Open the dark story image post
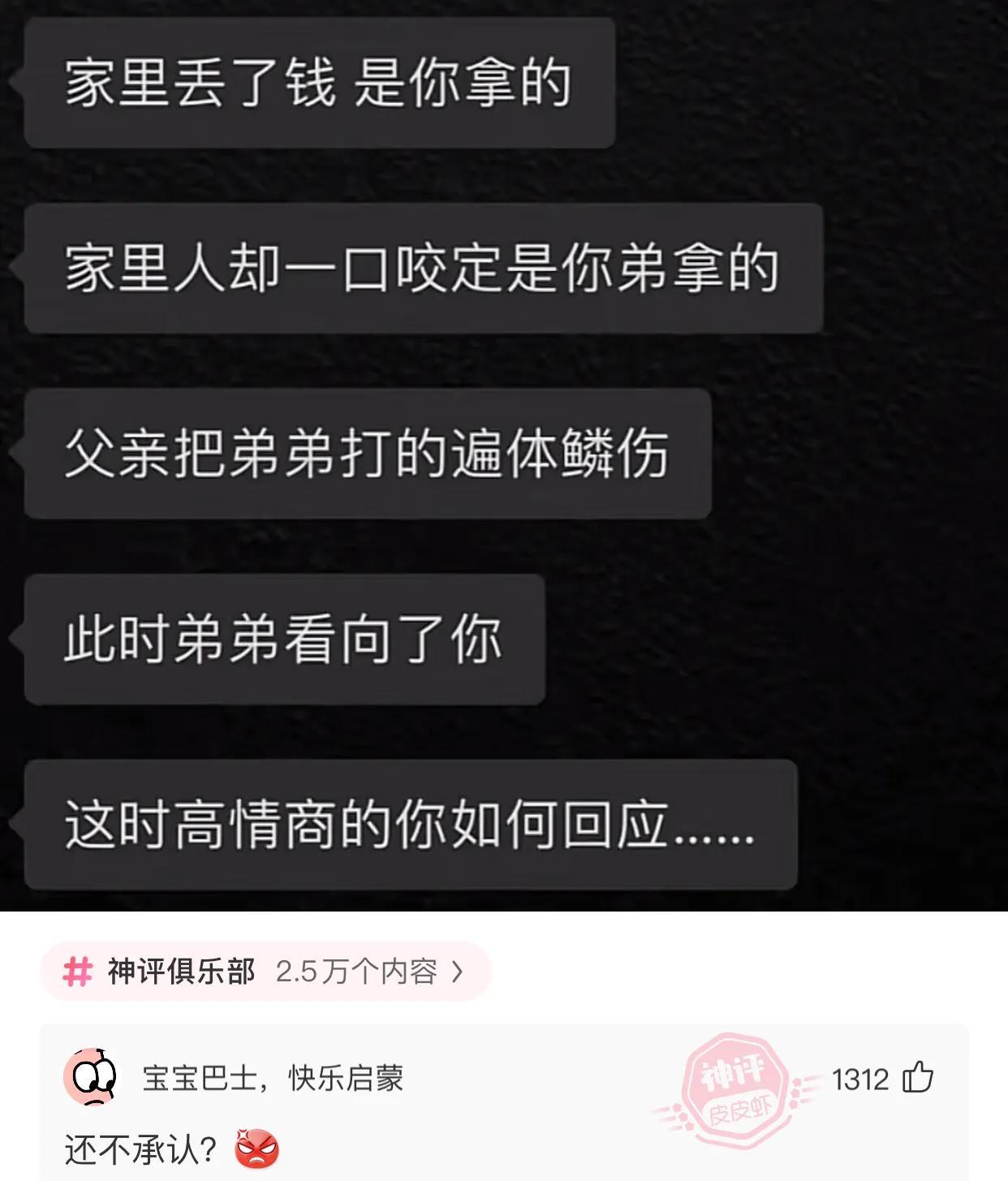Image resolution: width=1008 pixels, height=1181 pixels. click(503, 455)
